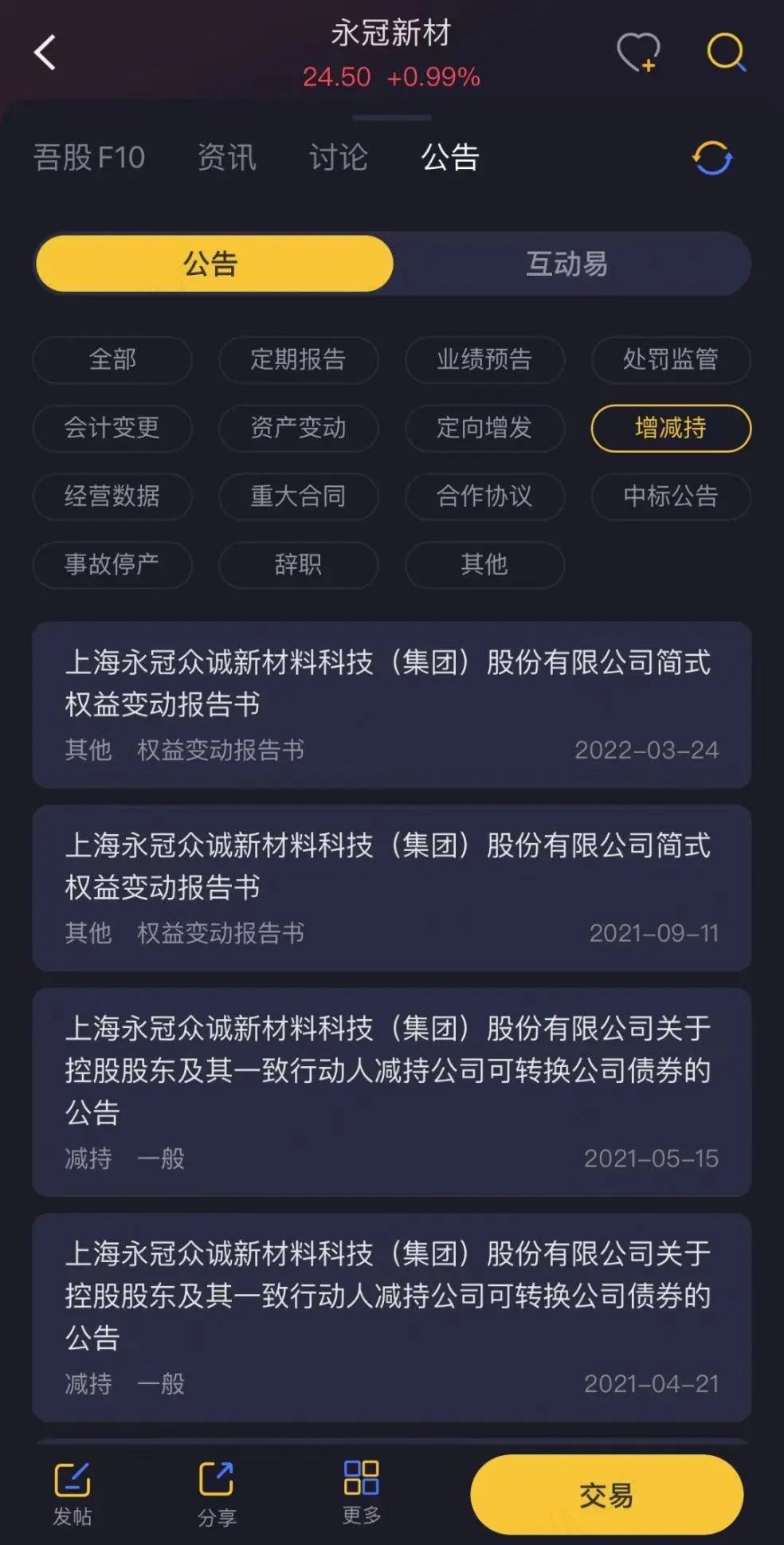Open the search magnifier icon

click(x=725, y=53)
